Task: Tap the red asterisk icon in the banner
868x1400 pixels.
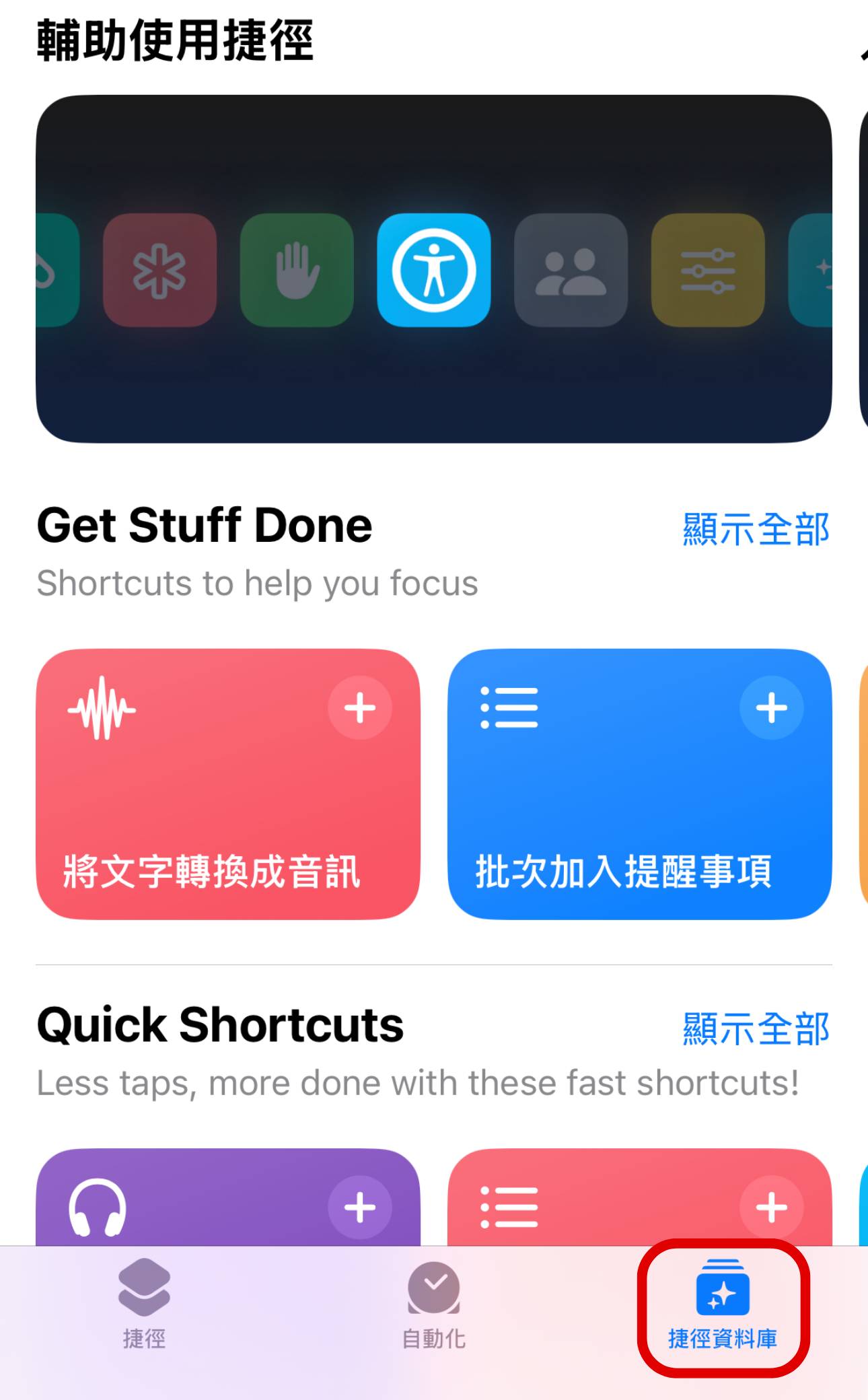Action: pyautogui.click(x=160, y=268)
